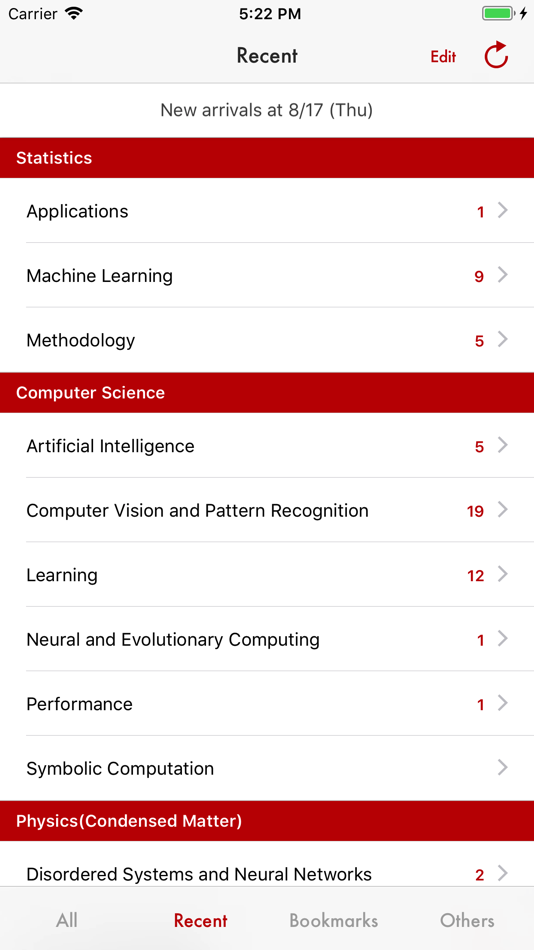
Task: Select the Recent tab
Action: click(x=201, y=920)
